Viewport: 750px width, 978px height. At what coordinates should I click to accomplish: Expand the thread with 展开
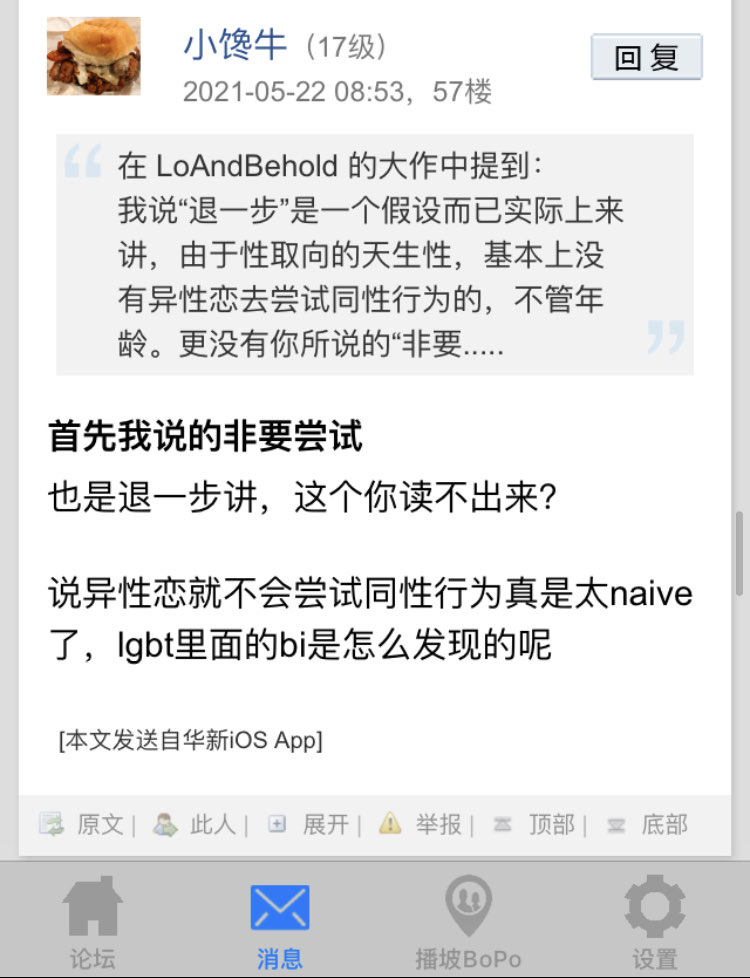313,825
